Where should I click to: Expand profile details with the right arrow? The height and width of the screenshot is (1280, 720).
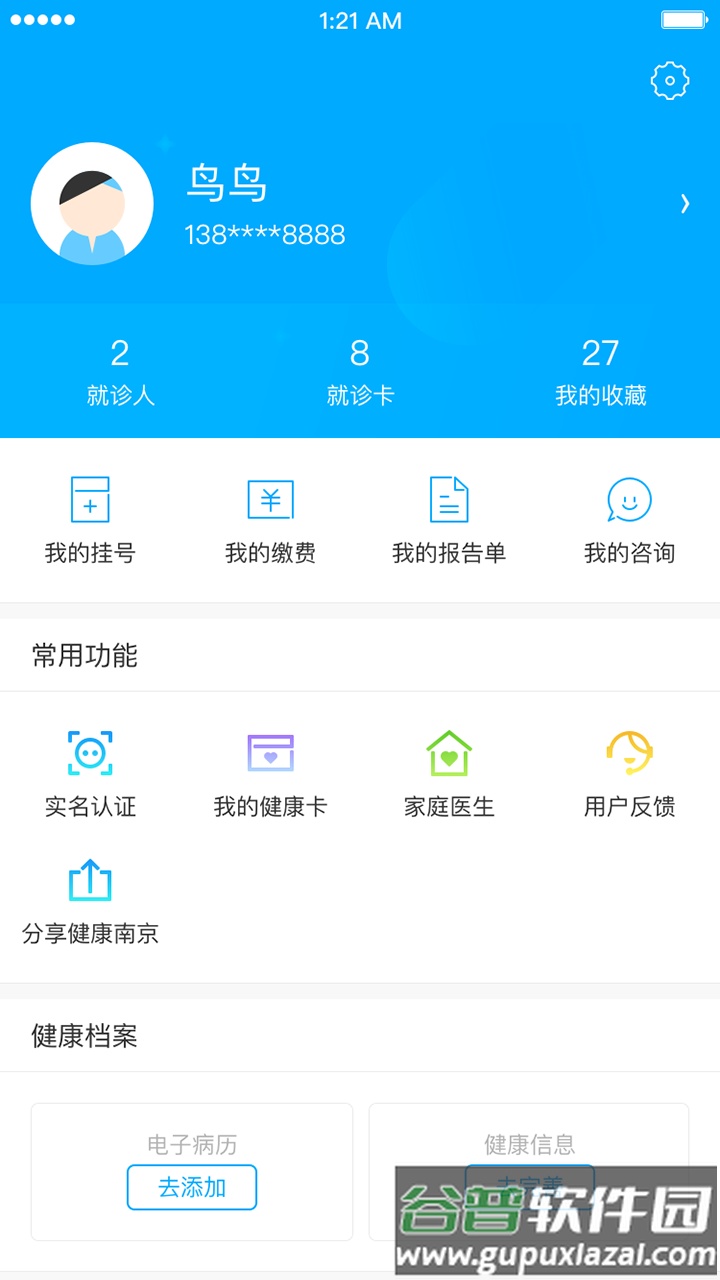(685, 203)
